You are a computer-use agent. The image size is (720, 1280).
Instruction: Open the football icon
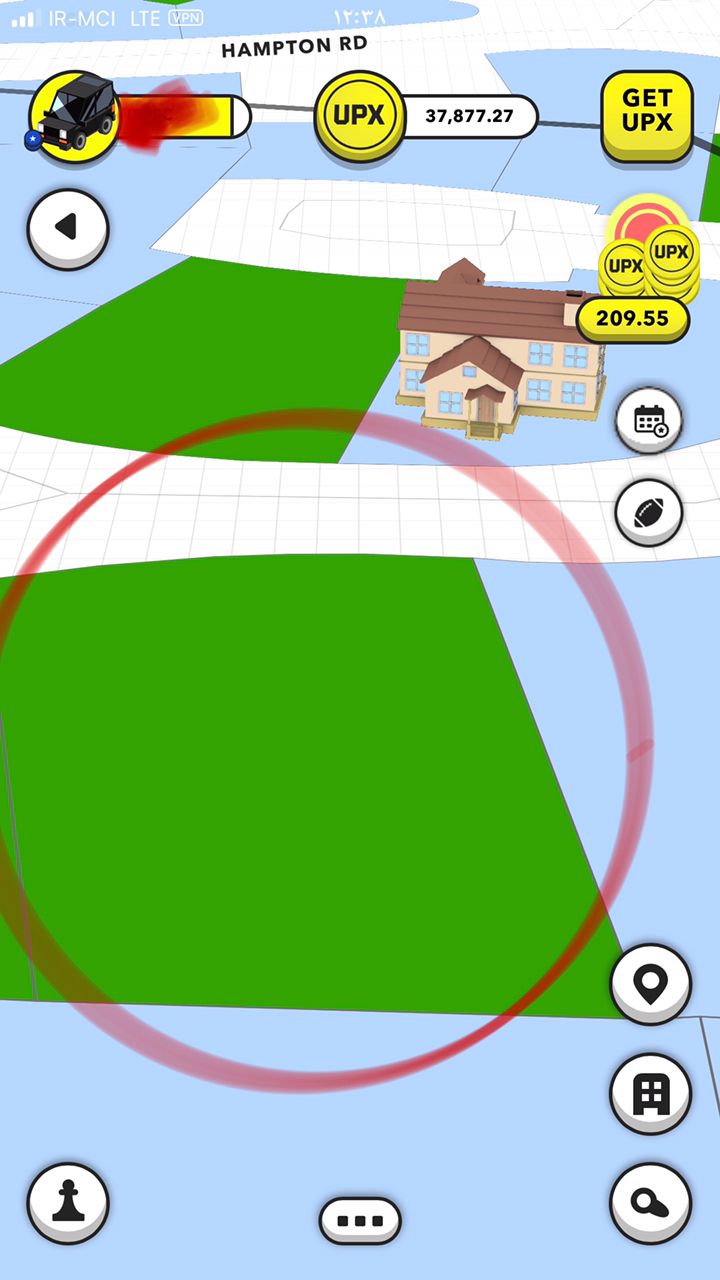point(649,513)
